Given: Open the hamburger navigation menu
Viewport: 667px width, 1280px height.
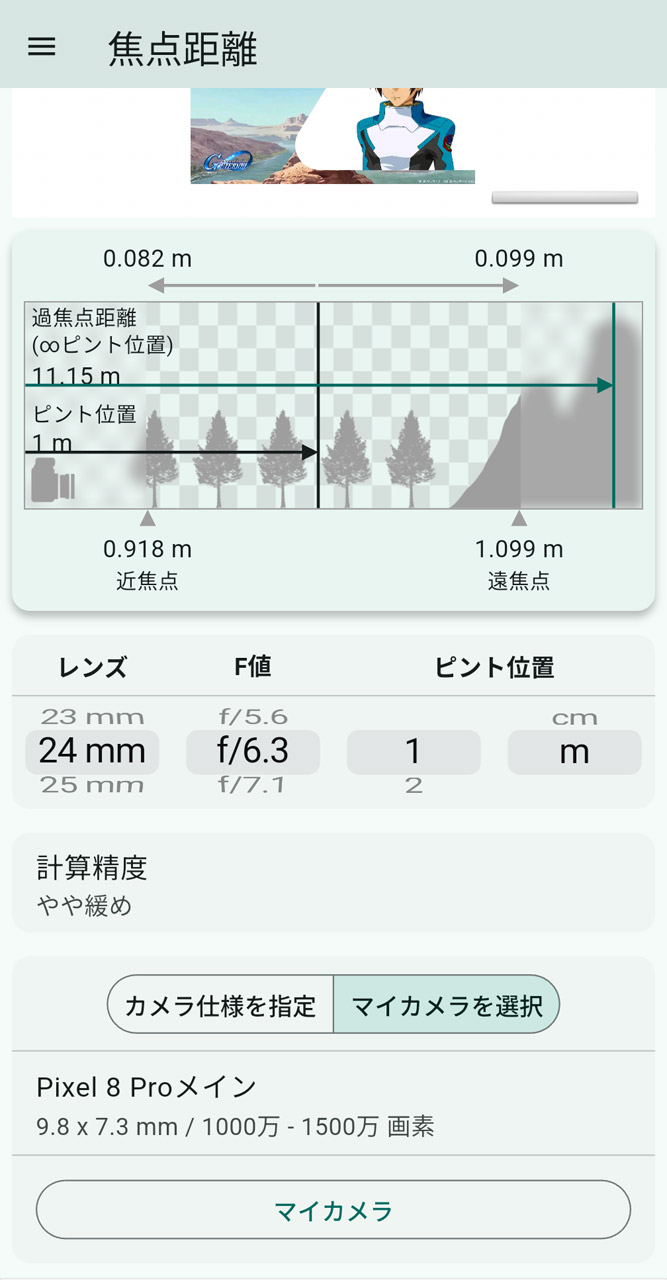Looking at the screenshot, I should [x=42, y=47].
